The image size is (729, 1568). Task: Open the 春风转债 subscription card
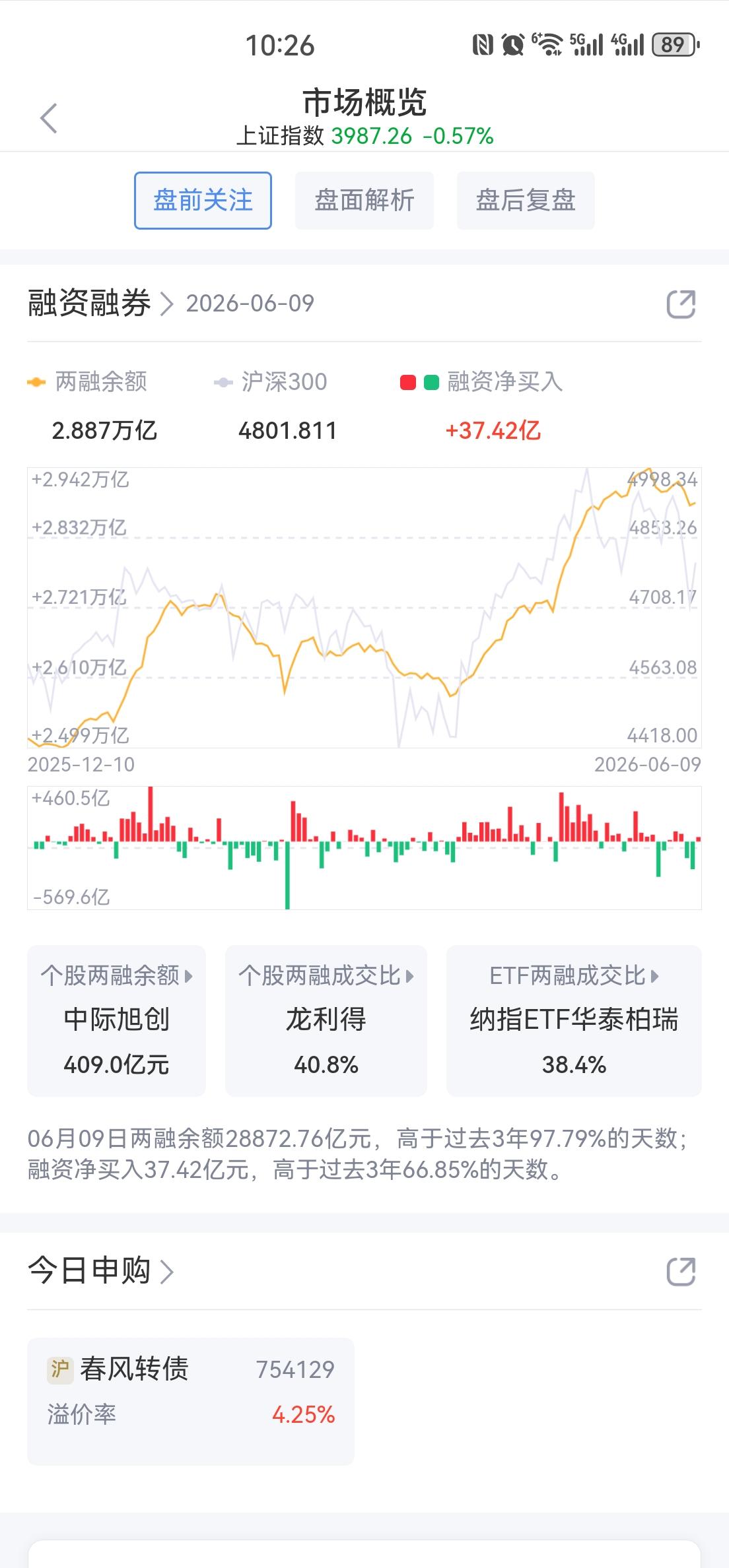click(191, 1402)
